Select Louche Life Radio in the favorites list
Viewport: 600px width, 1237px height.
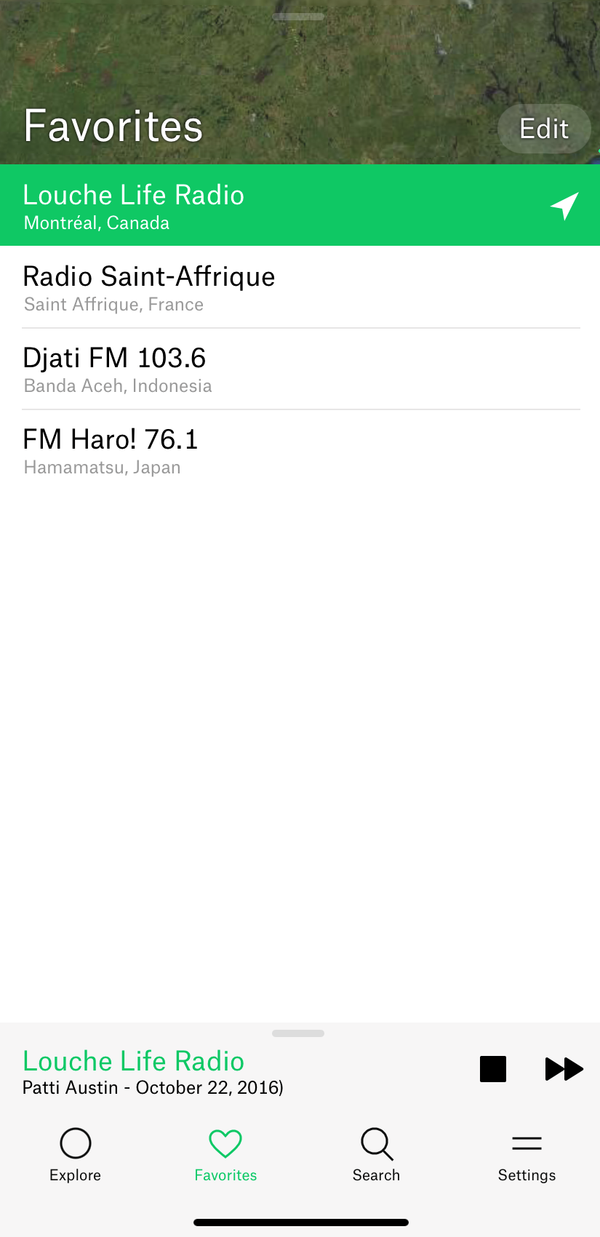click(x=300, y=205)
